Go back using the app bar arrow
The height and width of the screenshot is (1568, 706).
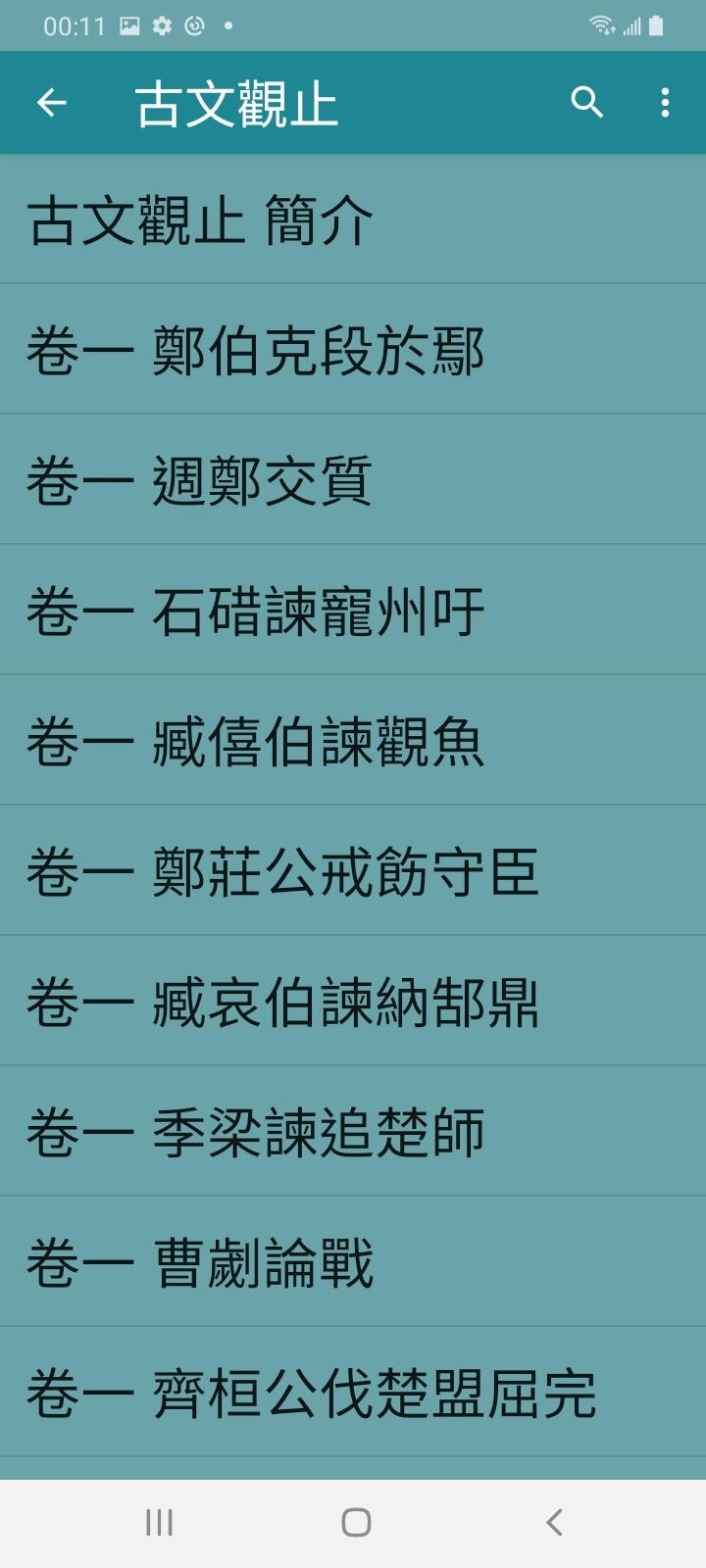(x=52, y=103)
